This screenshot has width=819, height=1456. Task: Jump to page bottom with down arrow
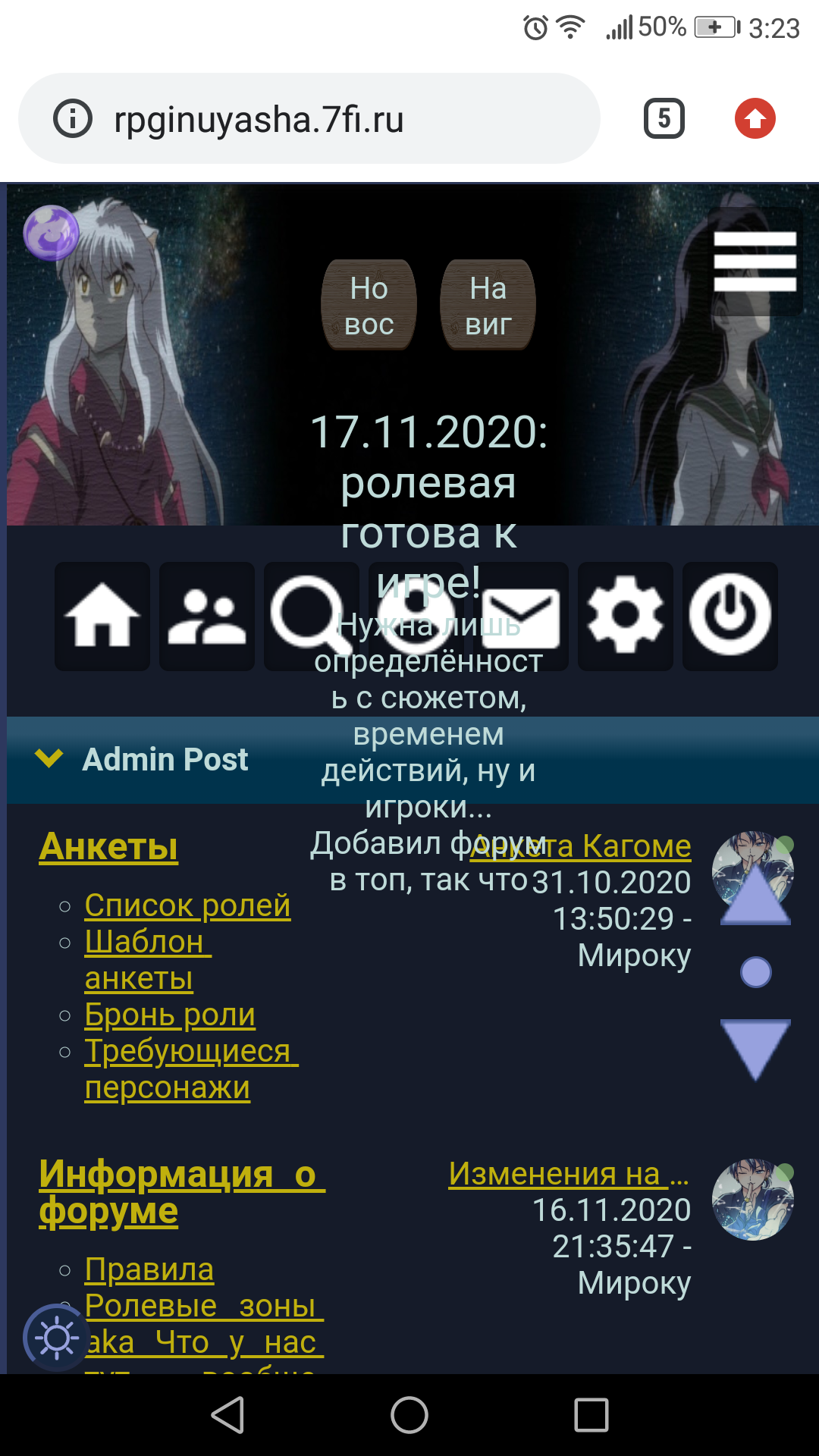click(755, 1050)
